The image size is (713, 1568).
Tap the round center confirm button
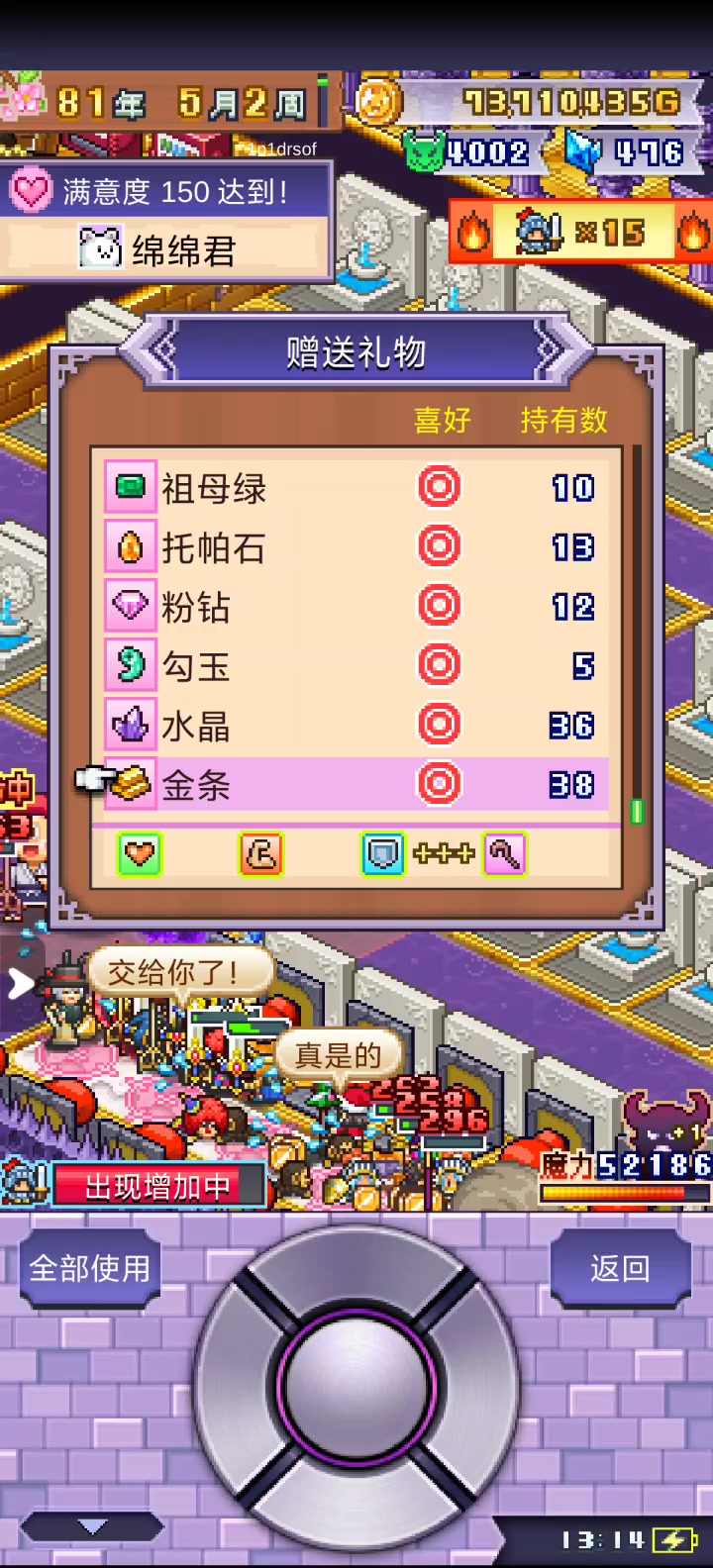(x=356, y=1386)
